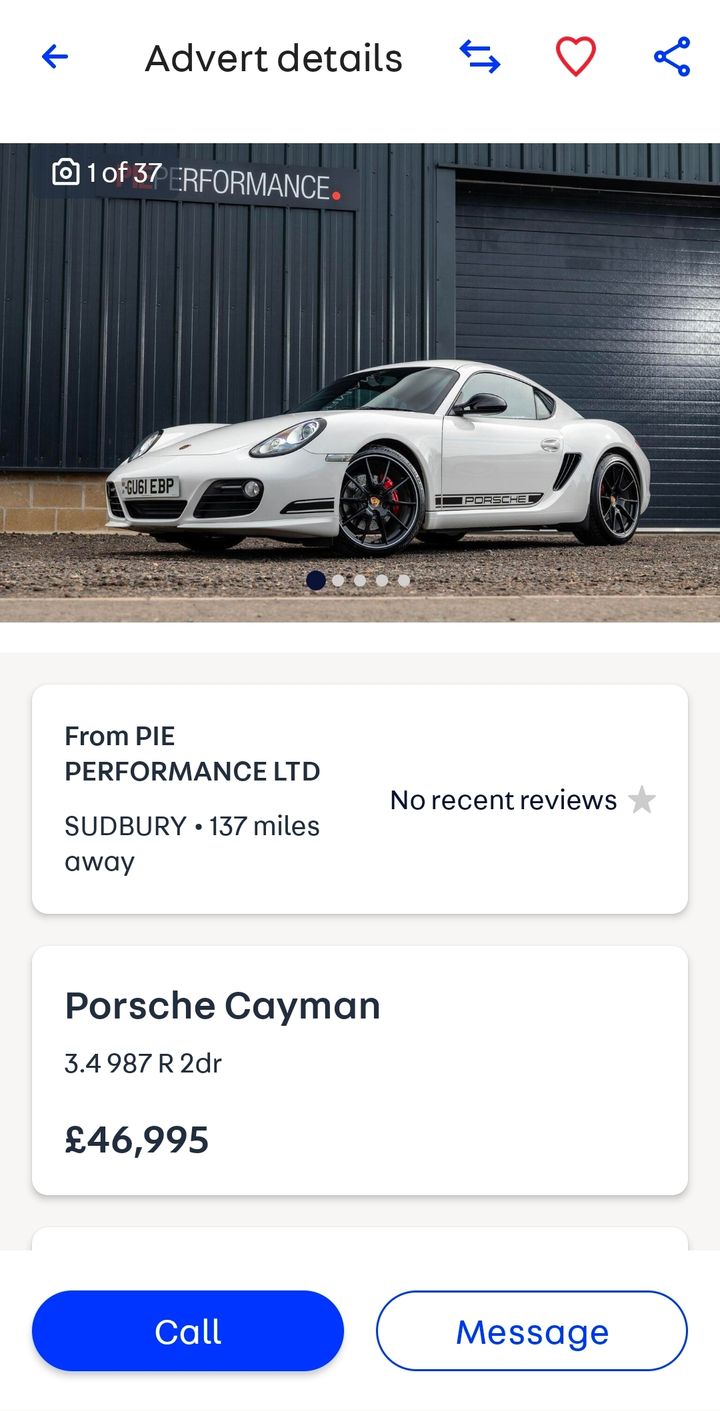Message the seller
This screenshot has width=720, height=1411.
point(532,1331)
